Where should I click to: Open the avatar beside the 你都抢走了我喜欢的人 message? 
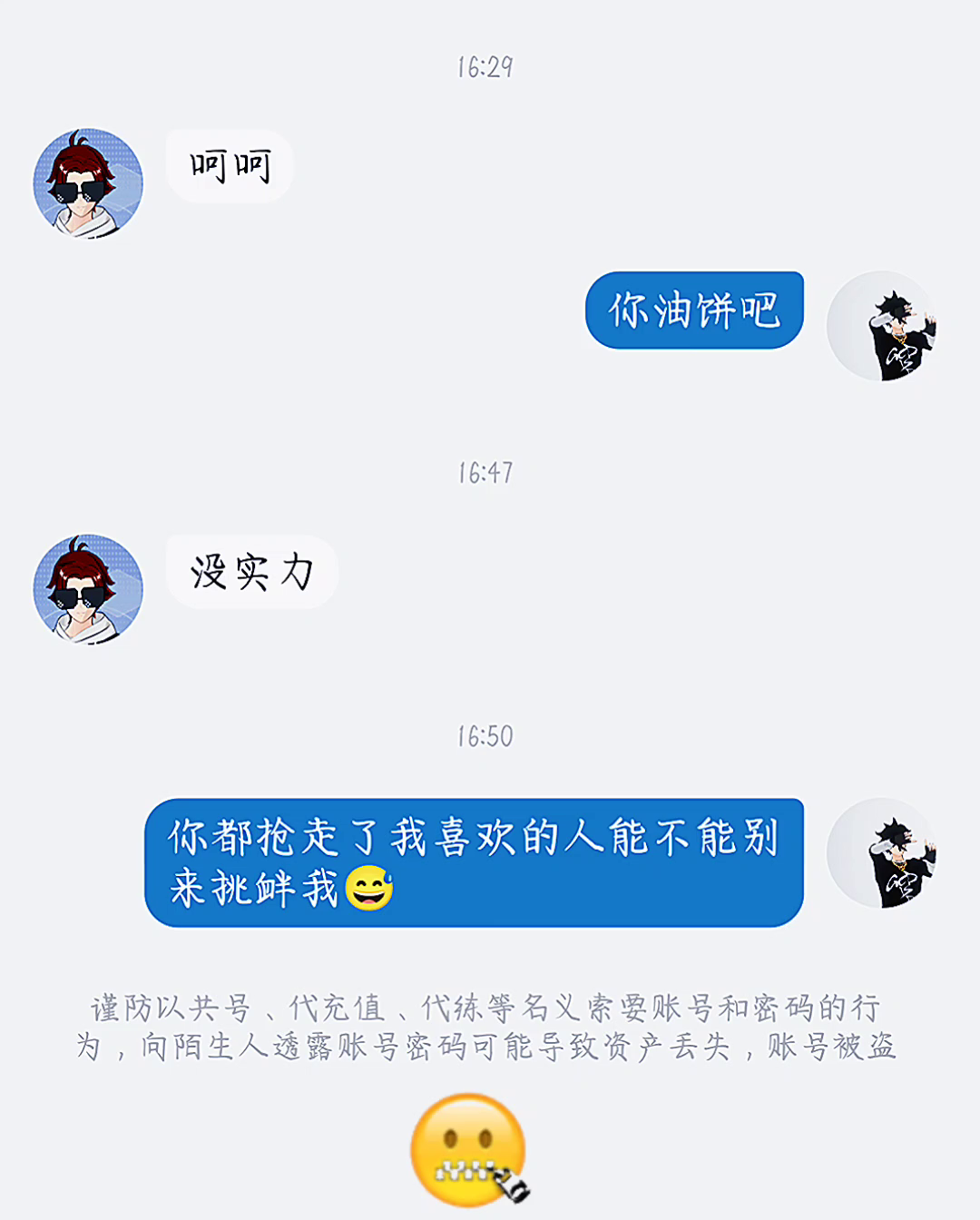[x=881, y=853]
